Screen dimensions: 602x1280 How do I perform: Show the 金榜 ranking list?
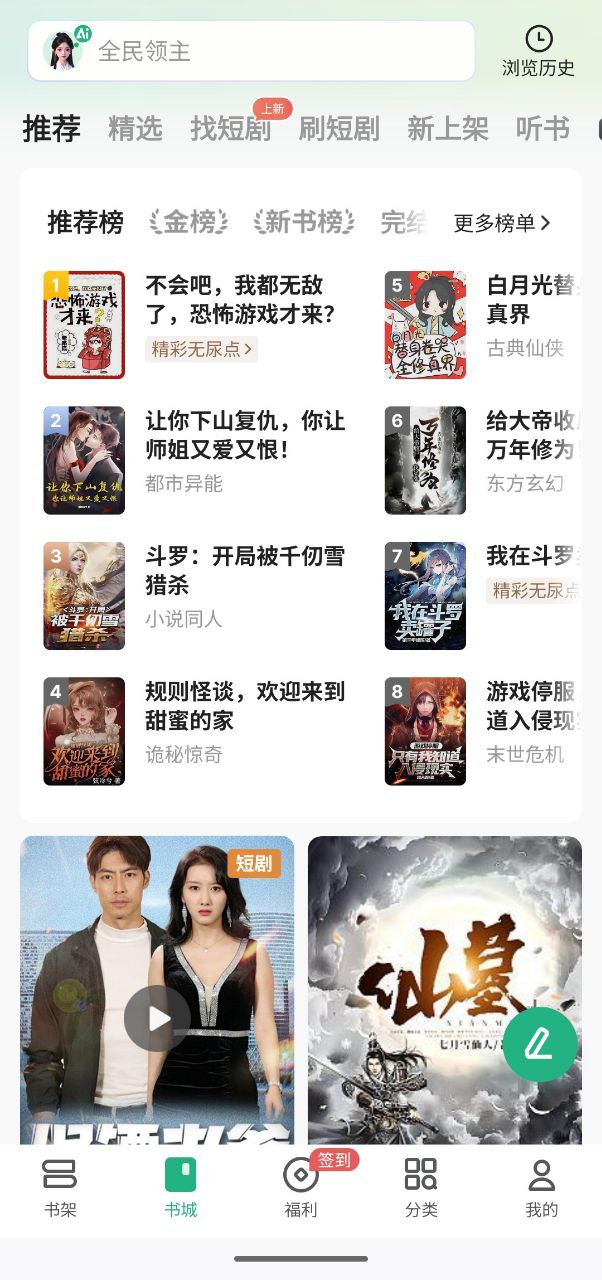pos(189,223)
